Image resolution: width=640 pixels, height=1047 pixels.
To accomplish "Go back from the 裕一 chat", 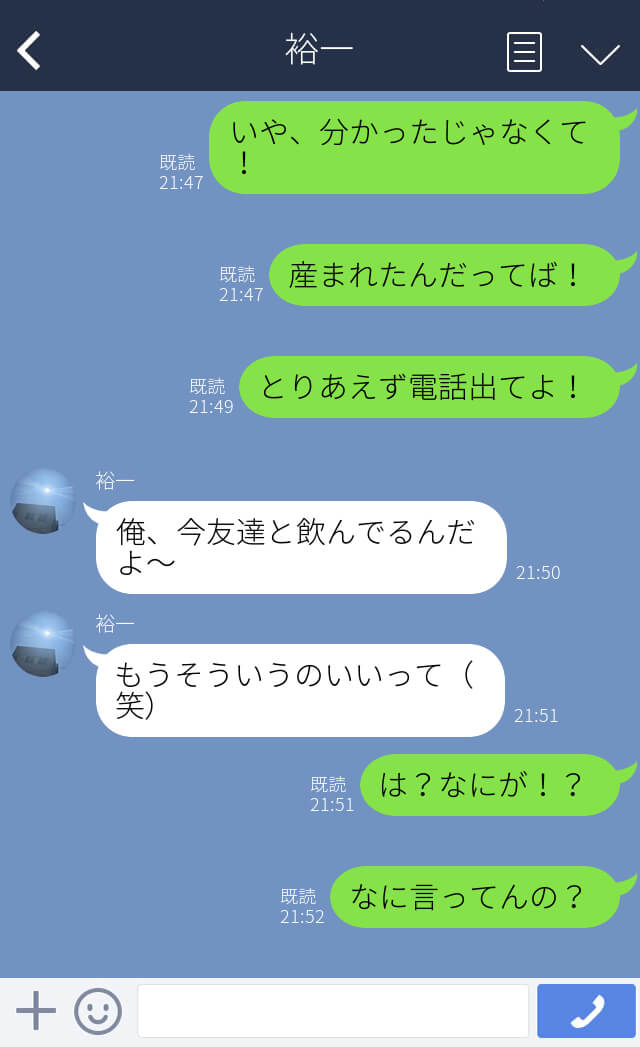I will coord(29,51).
